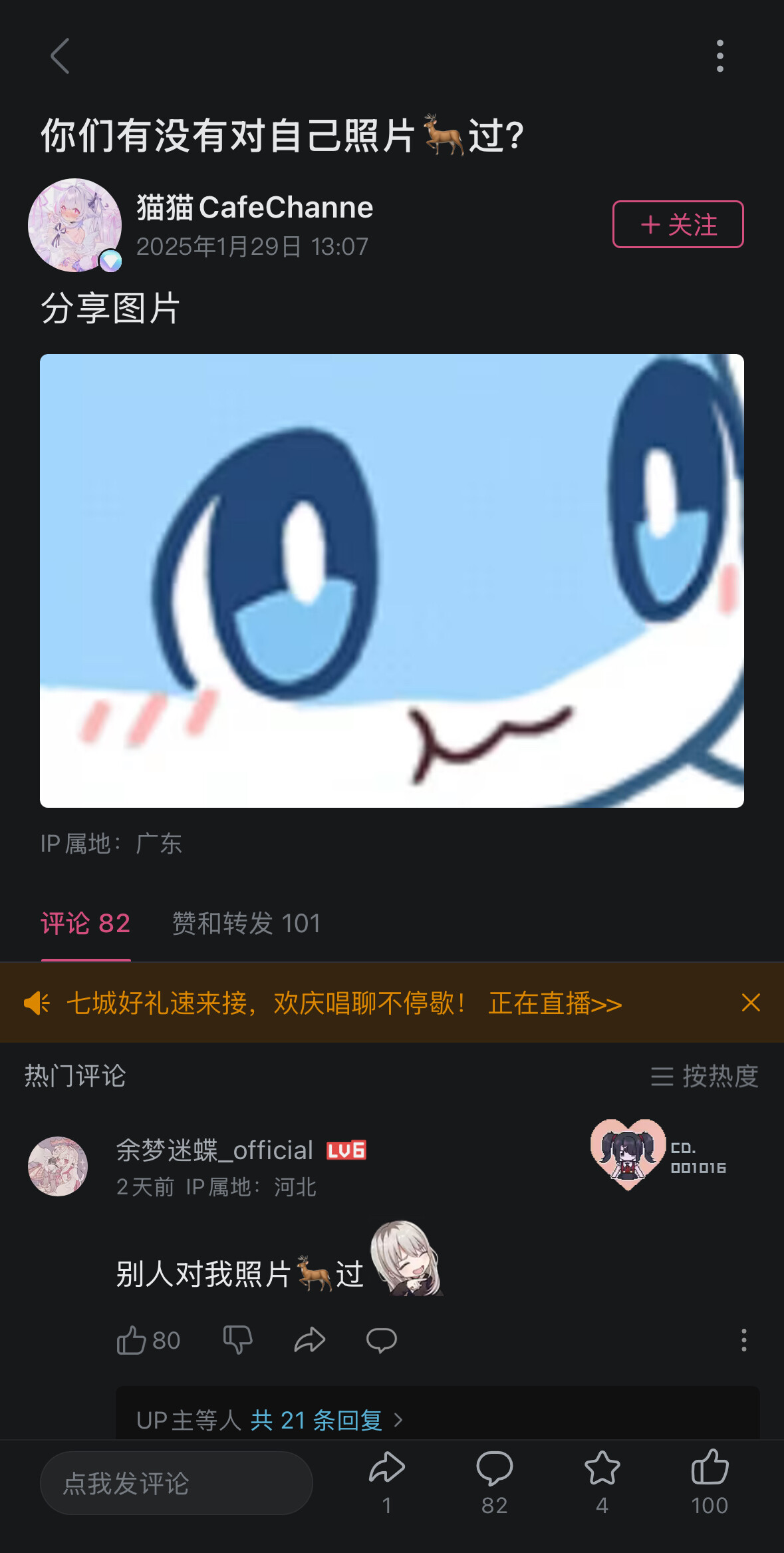Open 猫猫CafeChanne's profile avatar

74,225
